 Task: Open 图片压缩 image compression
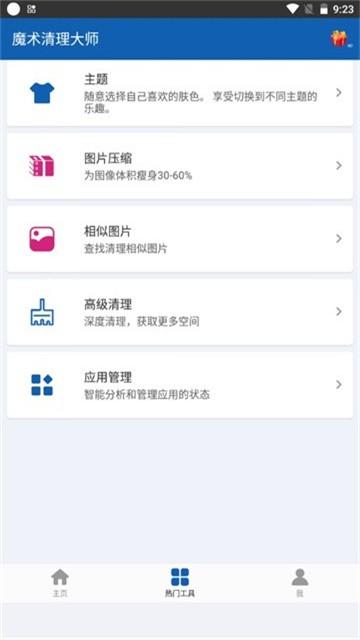pyautogui.click(x=180, y=166)
